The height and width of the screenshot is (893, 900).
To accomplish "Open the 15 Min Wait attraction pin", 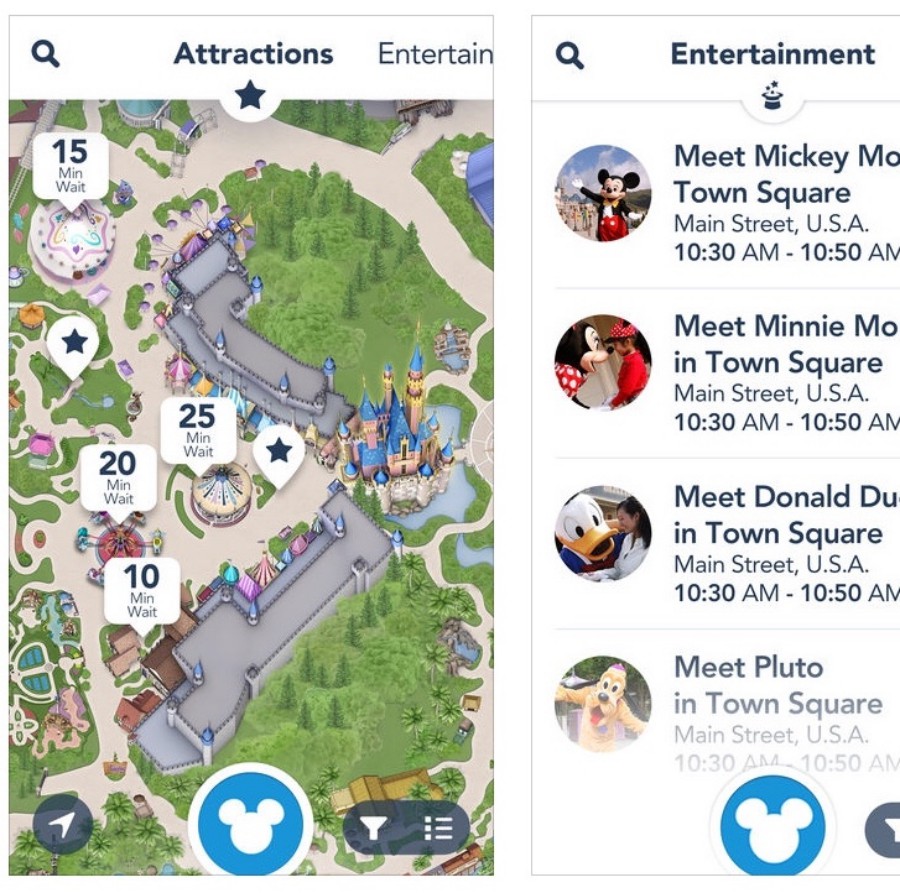I will click(x=70, y=166).
